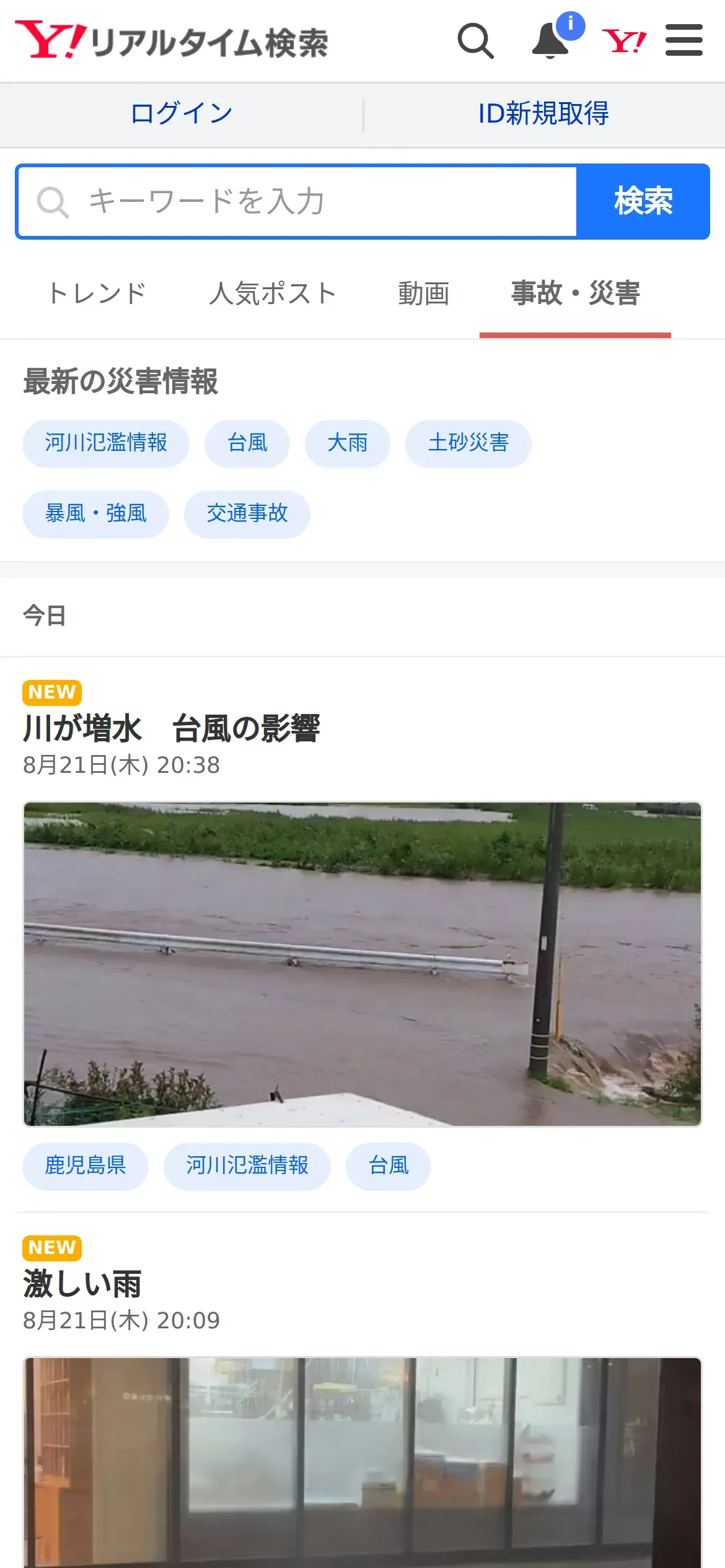This screenshot has height=1568, width=725.
Task: Open the search magnifier icon in header
Action: coord(475,41)
